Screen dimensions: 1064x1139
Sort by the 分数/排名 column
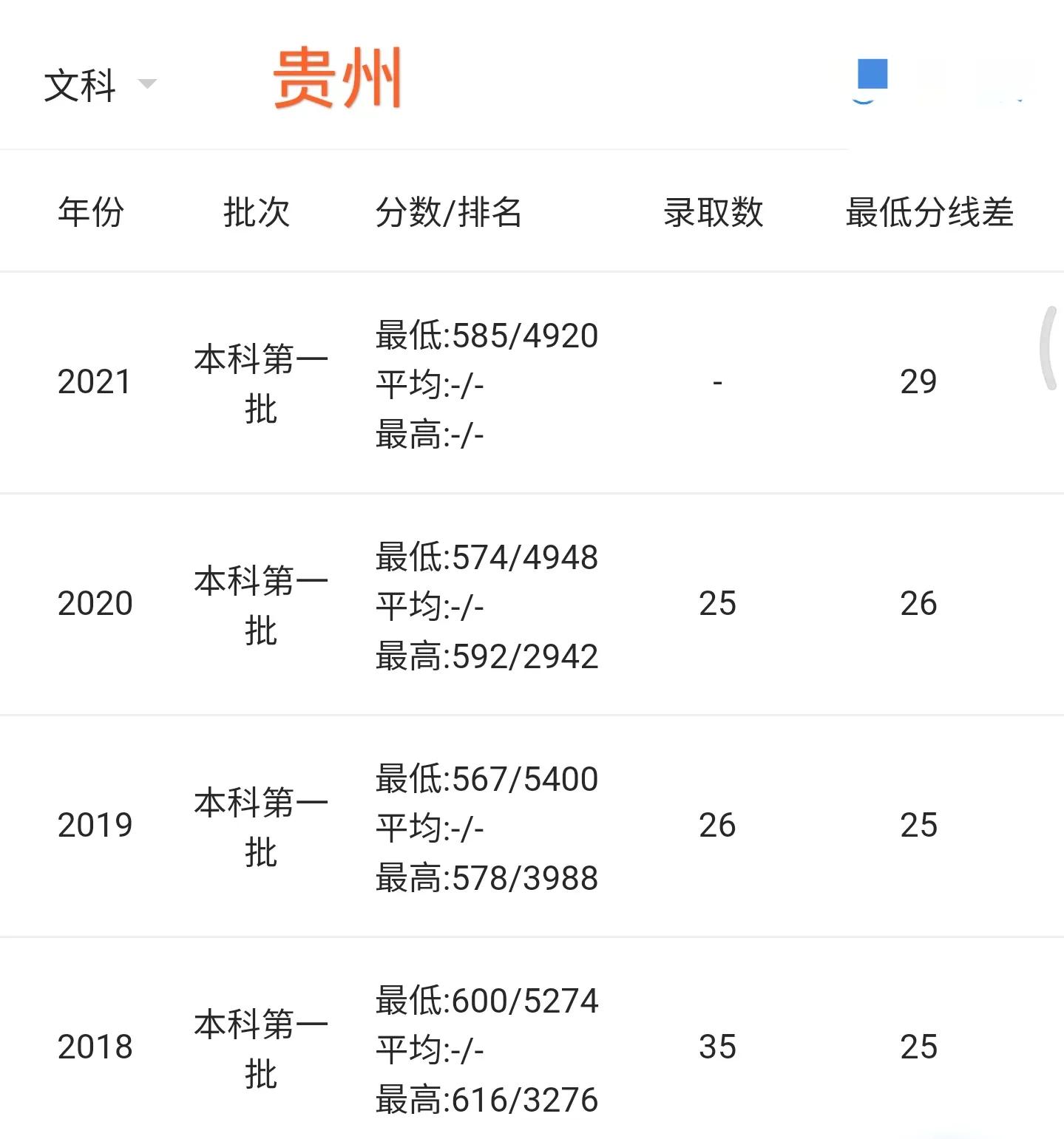point(450,212)
